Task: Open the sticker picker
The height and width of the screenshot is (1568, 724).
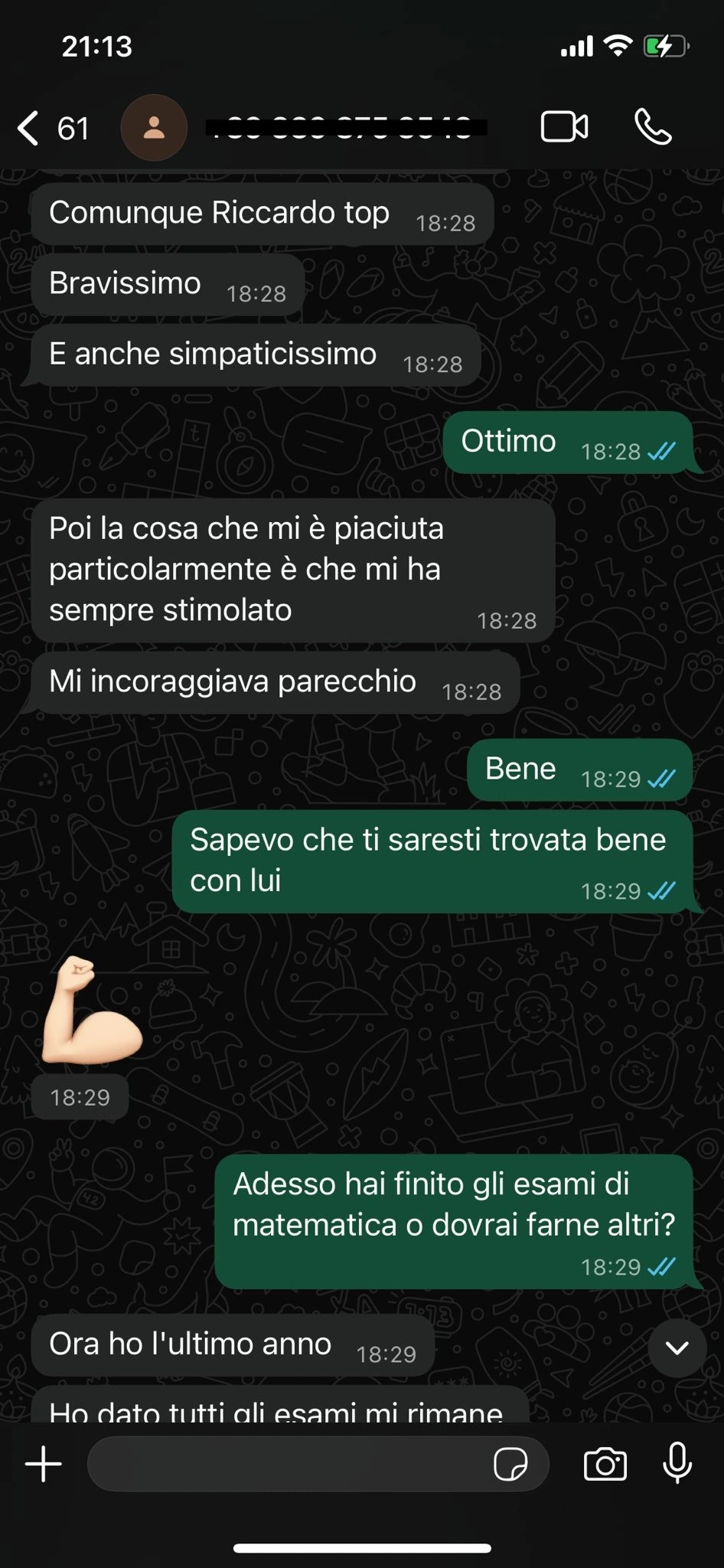Action: click(510, 1464)
